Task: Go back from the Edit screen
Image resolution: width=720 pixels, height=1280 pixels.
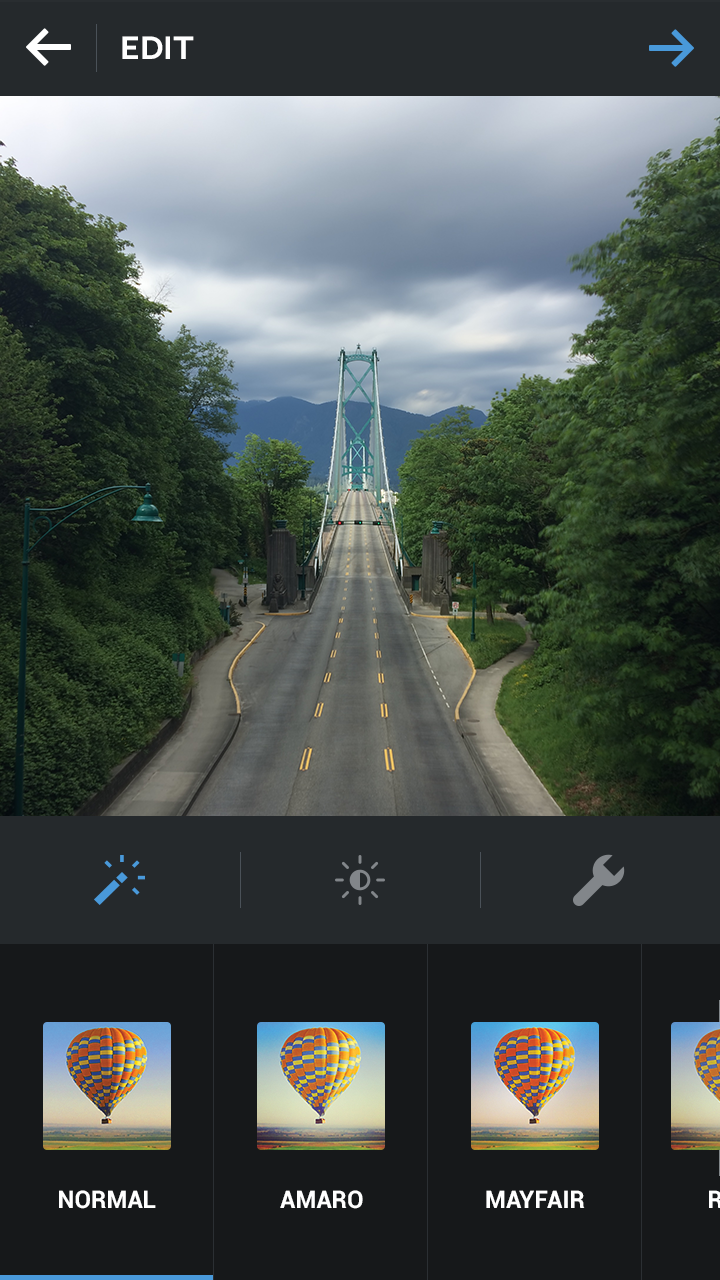Action: pos(48,48)
